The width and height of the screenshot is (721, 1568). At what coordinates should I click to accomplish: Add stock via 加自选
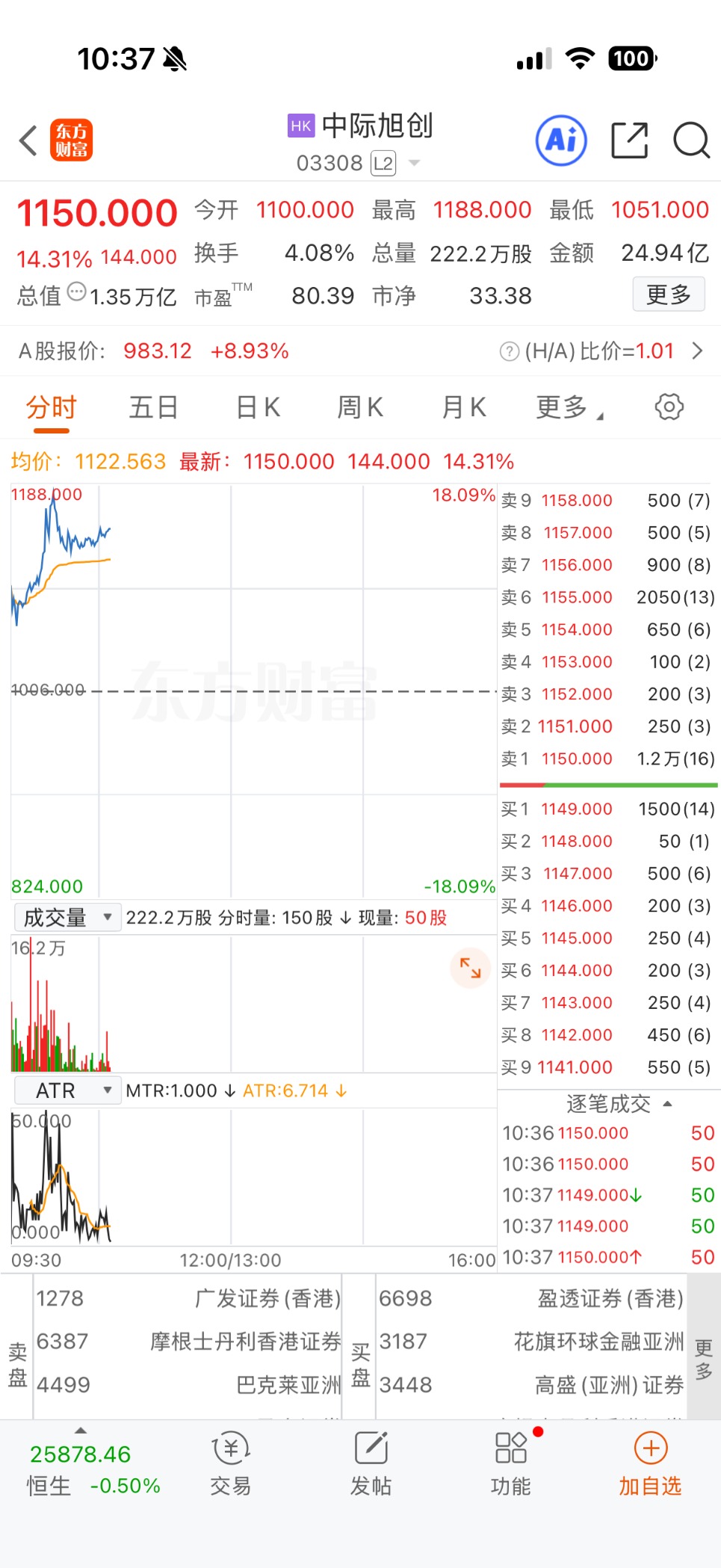pos(650,1463)
